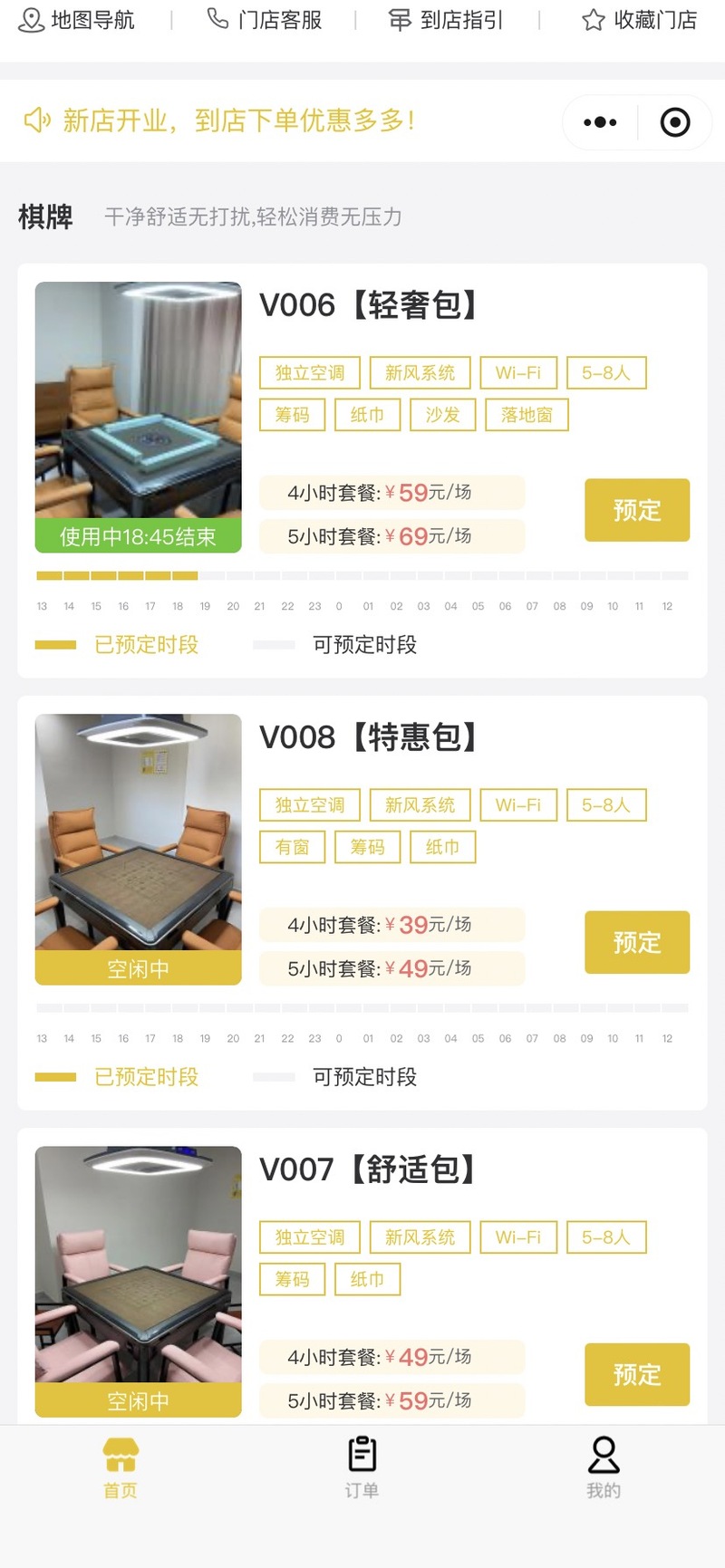
Task: Go to the 订单 tab
Action: coord(362,1467)
